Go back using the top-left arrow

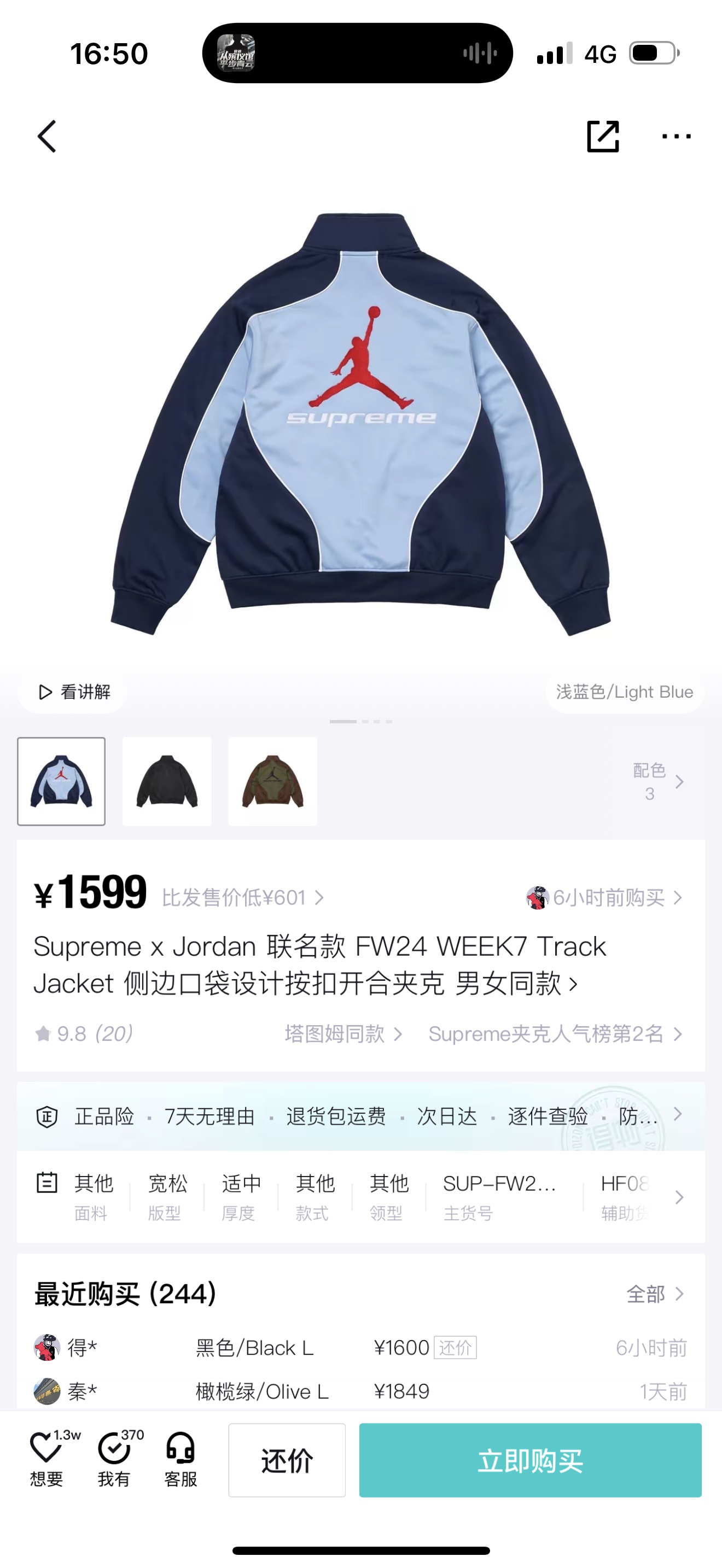[x=47, y=136]
